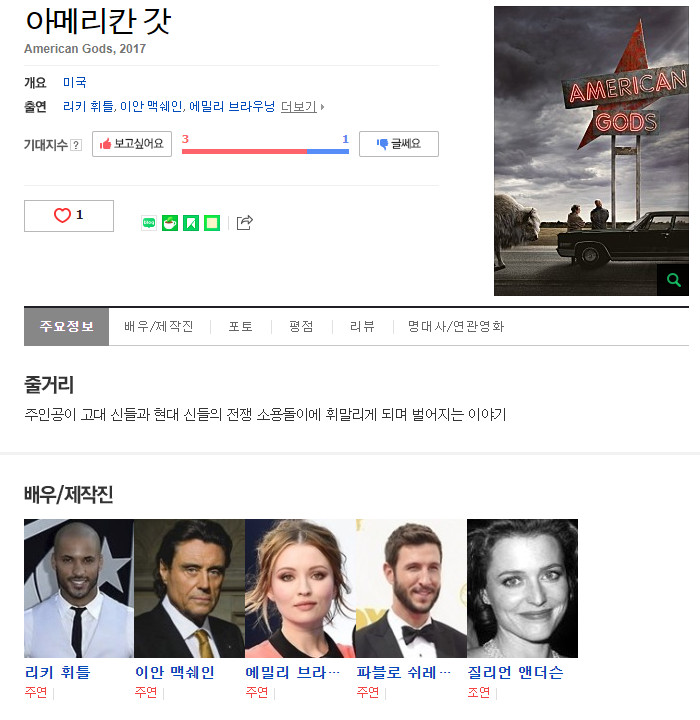This screenshot has height=720, width=700.
Task: Open 리키 휘틀's cast photo
Action: click(78, 588)
